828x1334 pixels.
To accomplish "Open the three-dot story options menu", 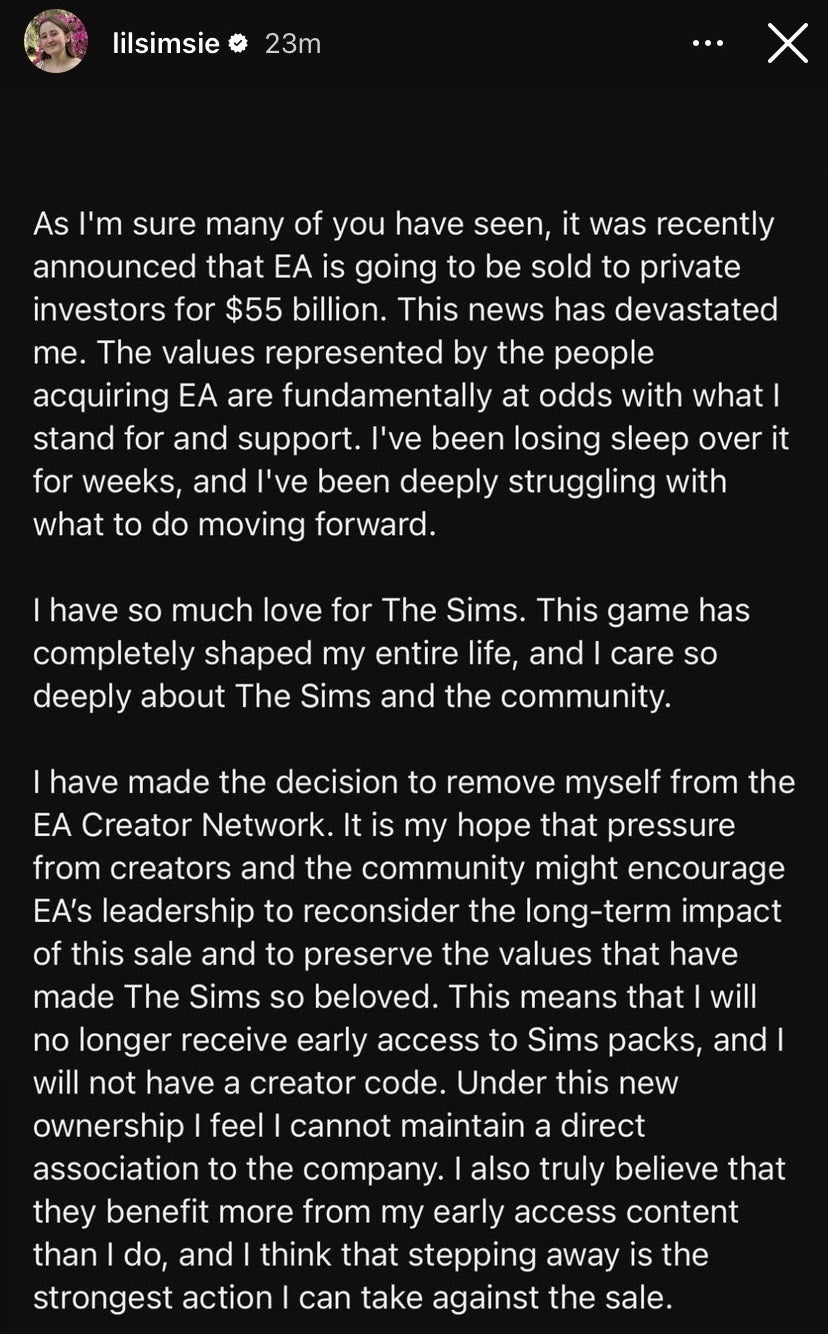I will [708, 43].
